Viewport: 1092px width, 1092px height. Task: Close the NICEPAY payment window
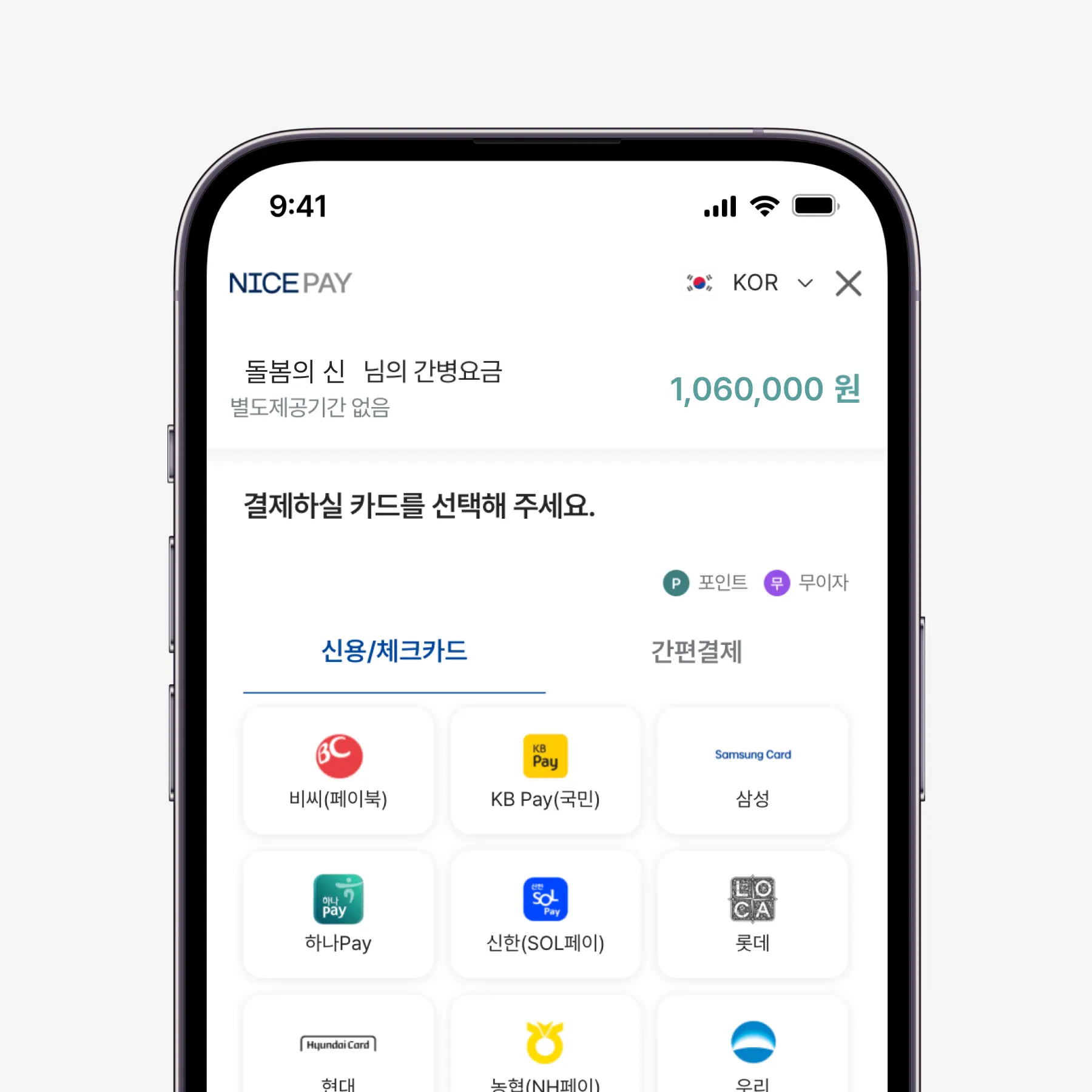(848, 283)
